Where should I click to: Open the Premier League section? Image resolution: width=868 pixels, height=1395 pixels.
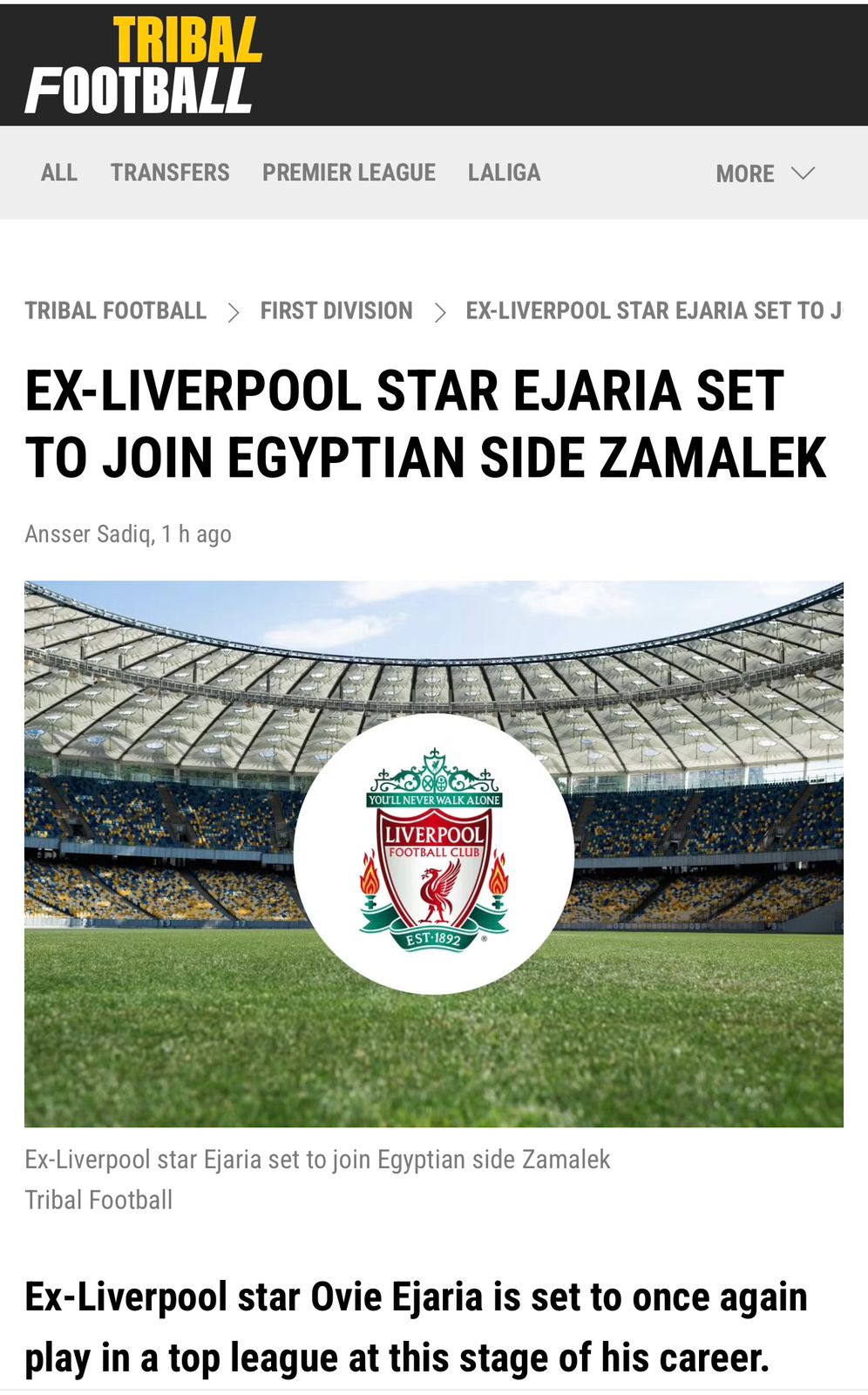pyautogui.click(x=349, y=173)
